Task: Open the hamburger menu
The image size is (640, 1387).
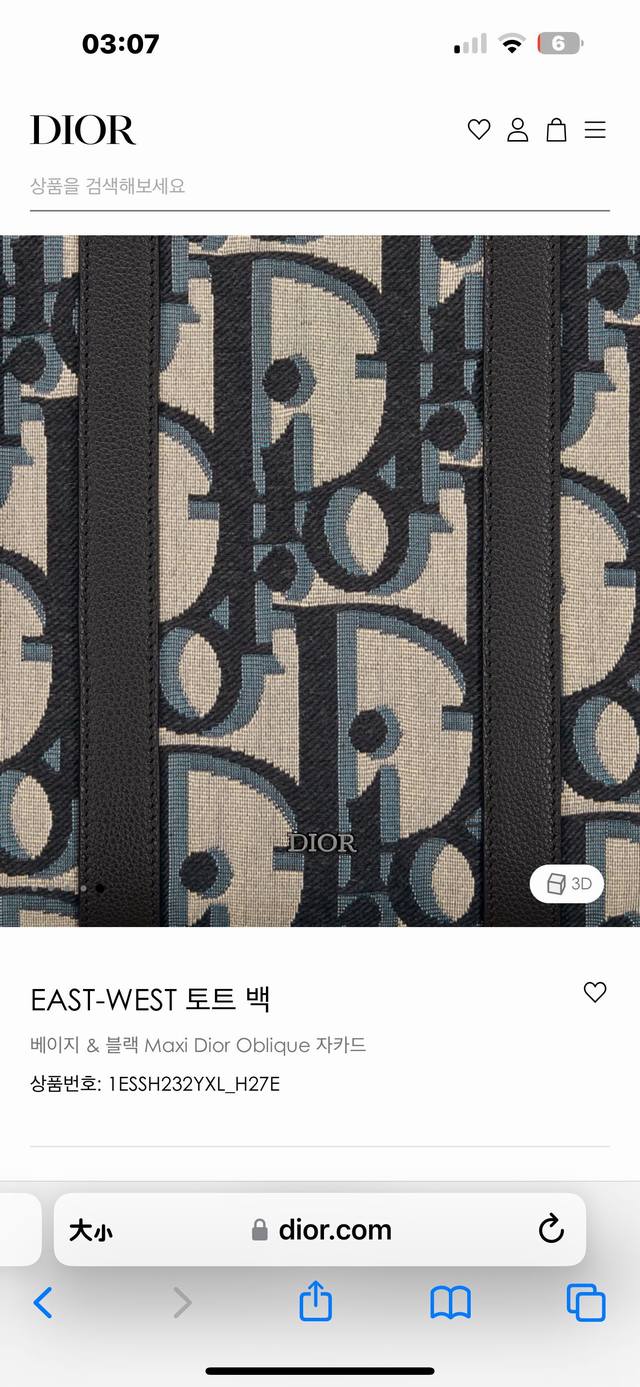Action: click(595, 130)
